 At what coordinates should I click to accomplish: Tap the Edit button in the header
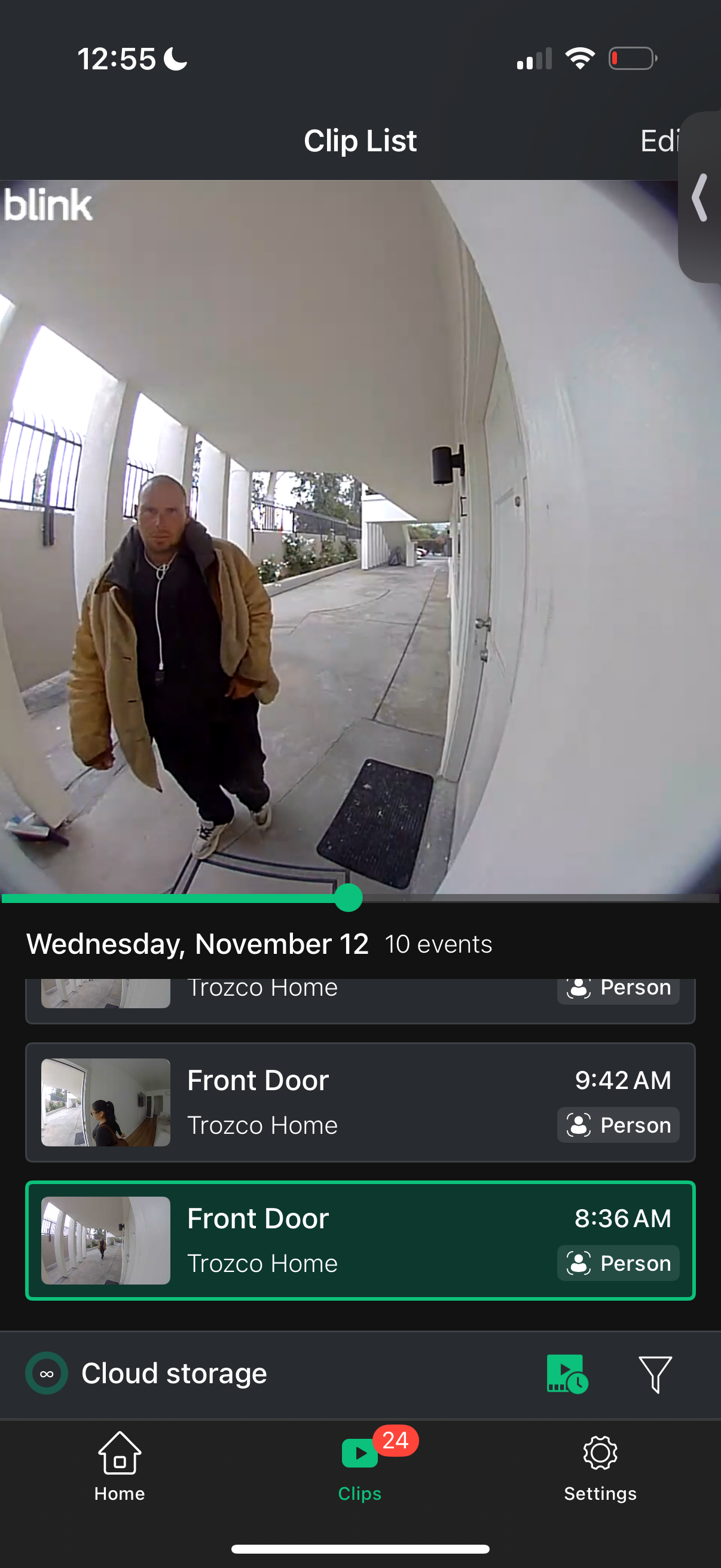coord(658,141)
